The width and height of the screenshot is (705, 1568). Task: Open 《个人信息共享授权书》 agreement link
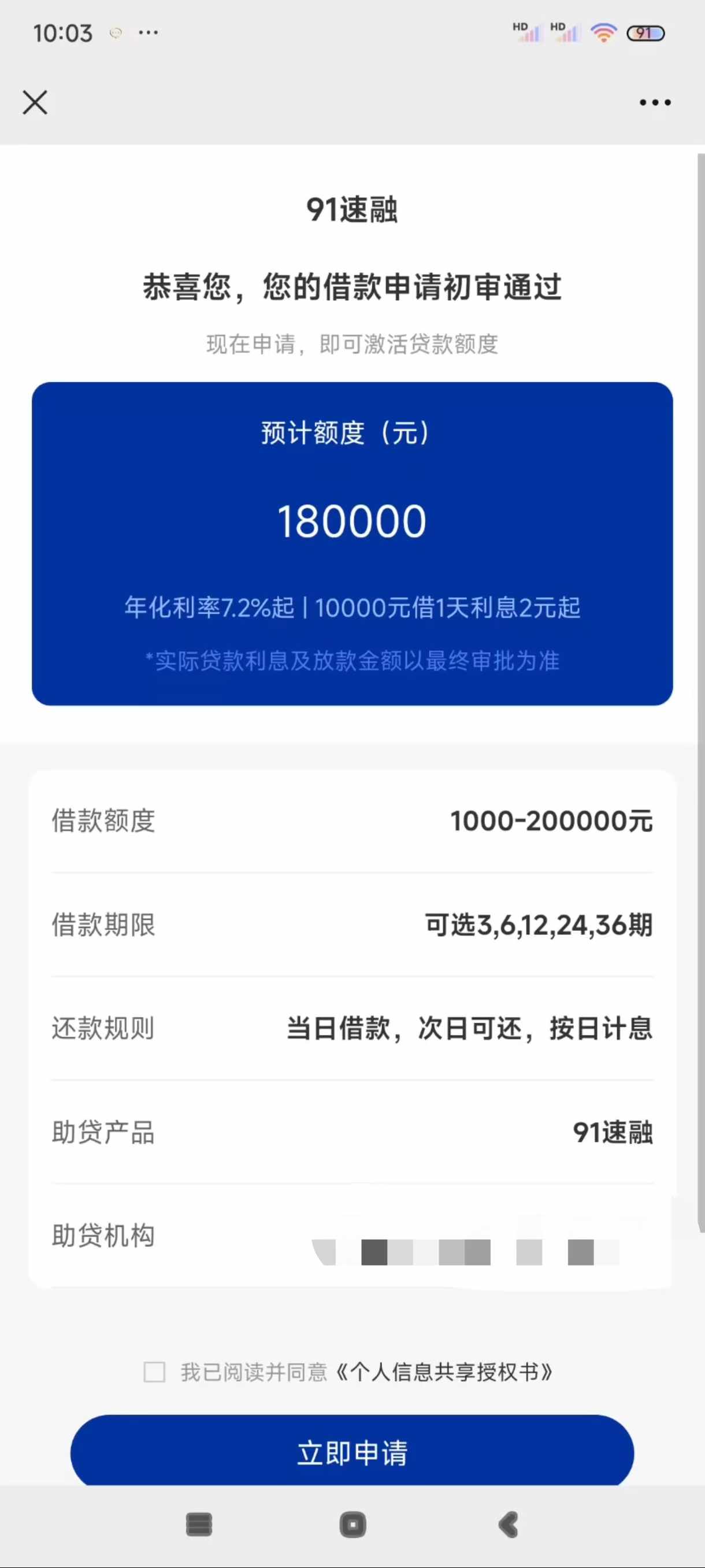pos(444,1372)
